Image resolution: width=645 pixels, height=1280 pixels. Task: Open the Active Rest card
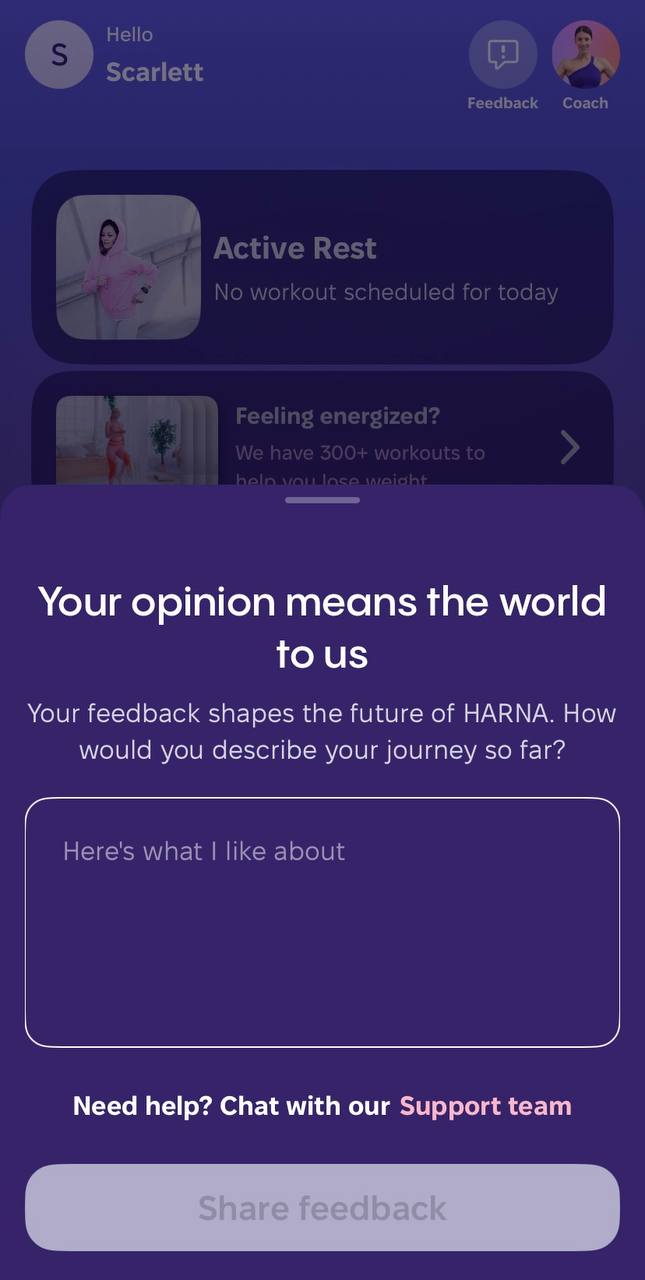pyautogui.click(x=322, y=267)
